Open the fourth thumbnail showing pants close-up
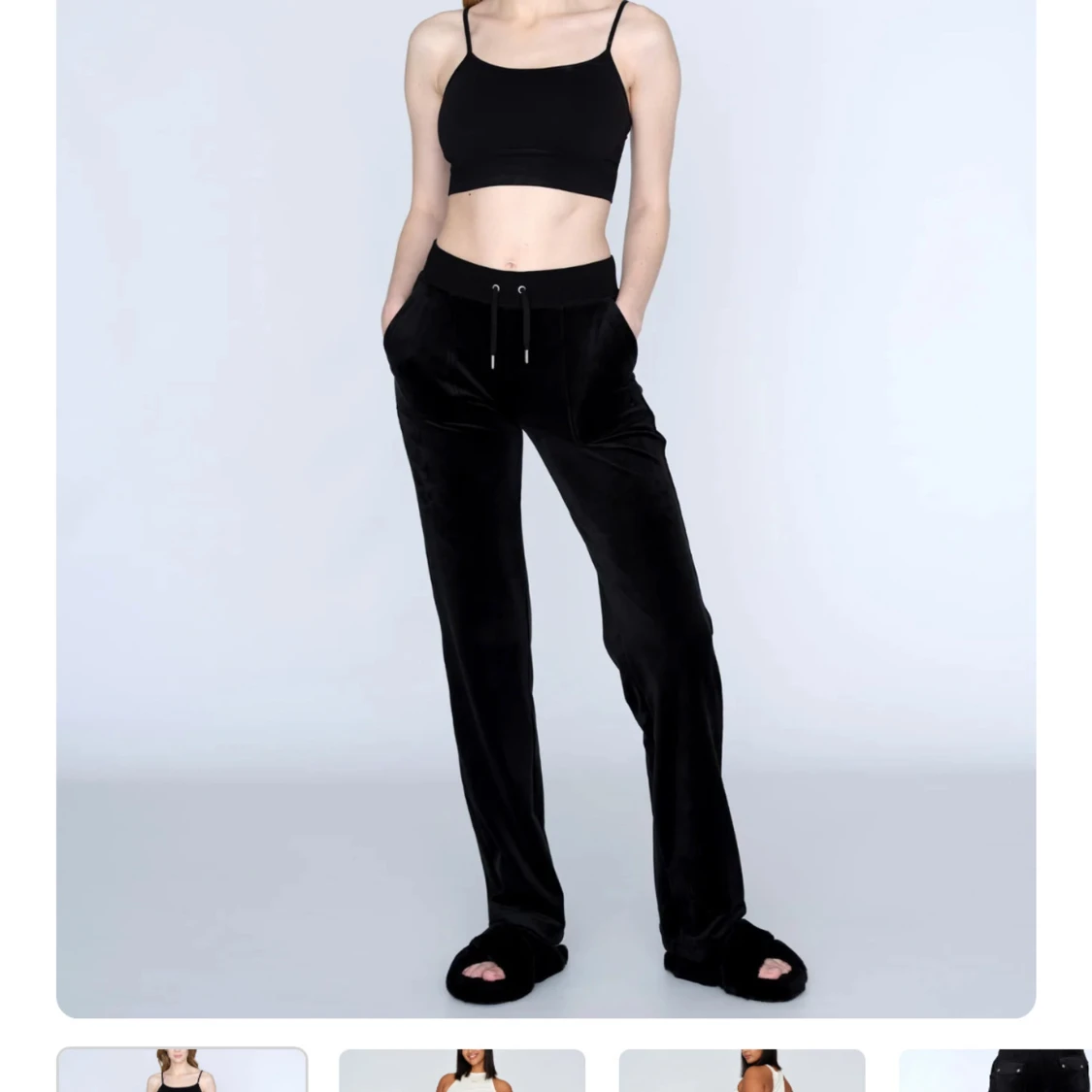Viewport: 1092px width, 1092px height. coord(996,1070)
